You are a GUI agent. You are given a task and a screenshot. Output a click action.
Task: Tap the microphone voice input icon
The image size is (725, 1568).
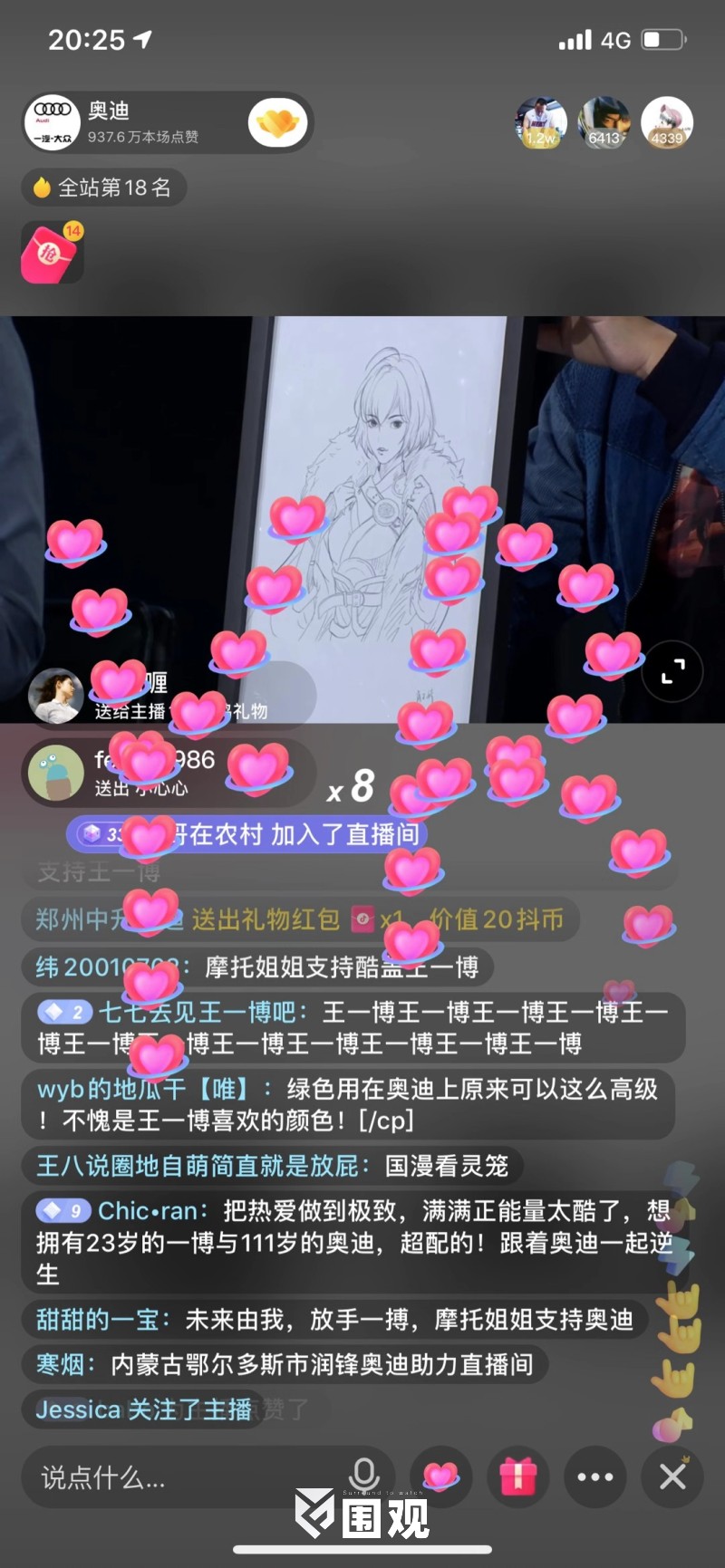tap(364, 1477)
